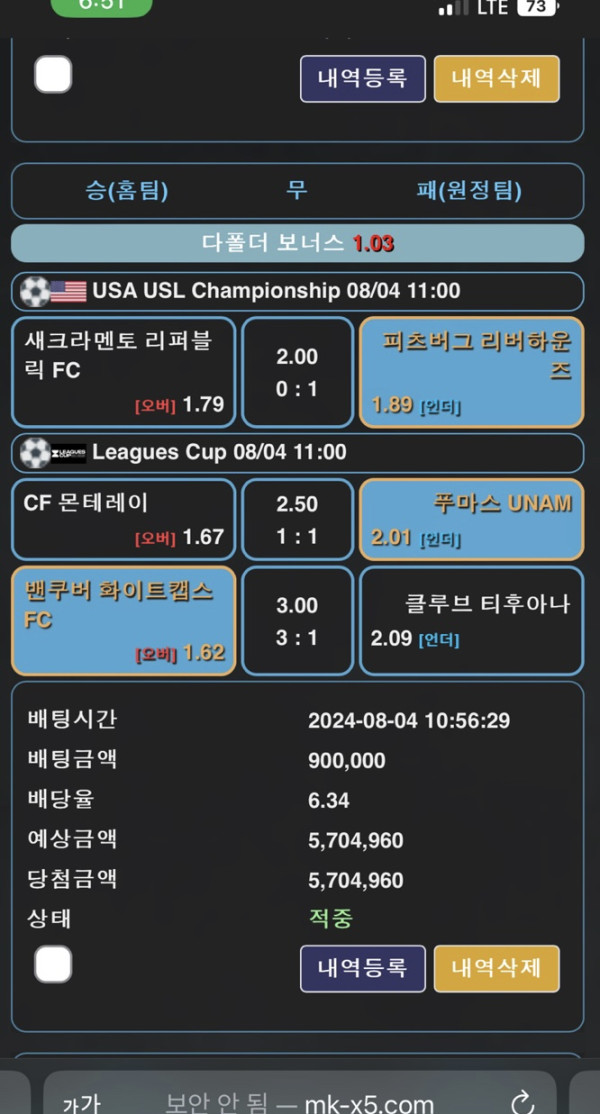The height and width of the screenshot is (1114, 600).
Task: Tap 내역삭제 below the 적중 status
Action: [x=496, y=968]
